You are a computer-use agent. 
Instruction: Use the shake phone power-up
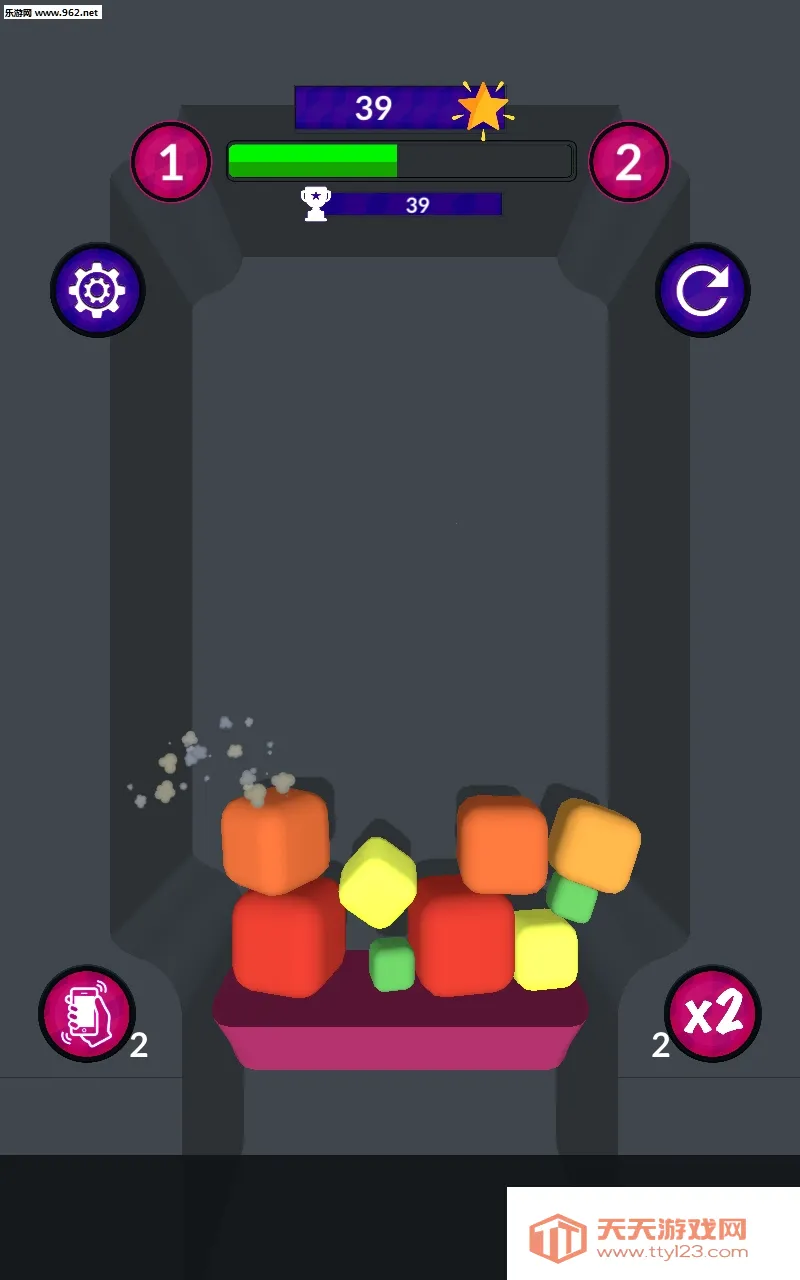tap(87, 1013)
